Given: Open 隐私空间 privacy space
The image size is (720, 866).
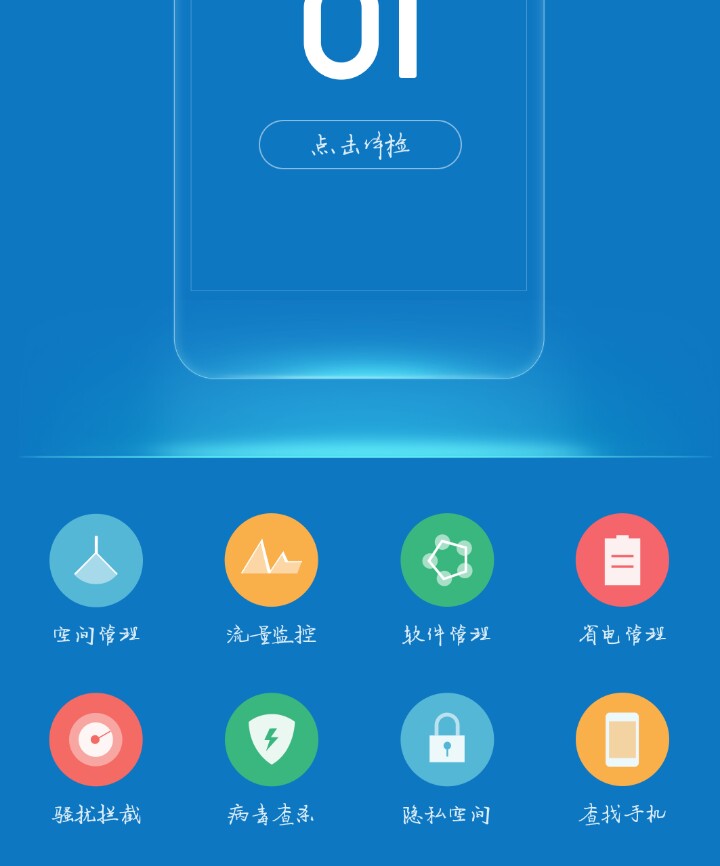Looking at the screenshot, I should 447,739.
